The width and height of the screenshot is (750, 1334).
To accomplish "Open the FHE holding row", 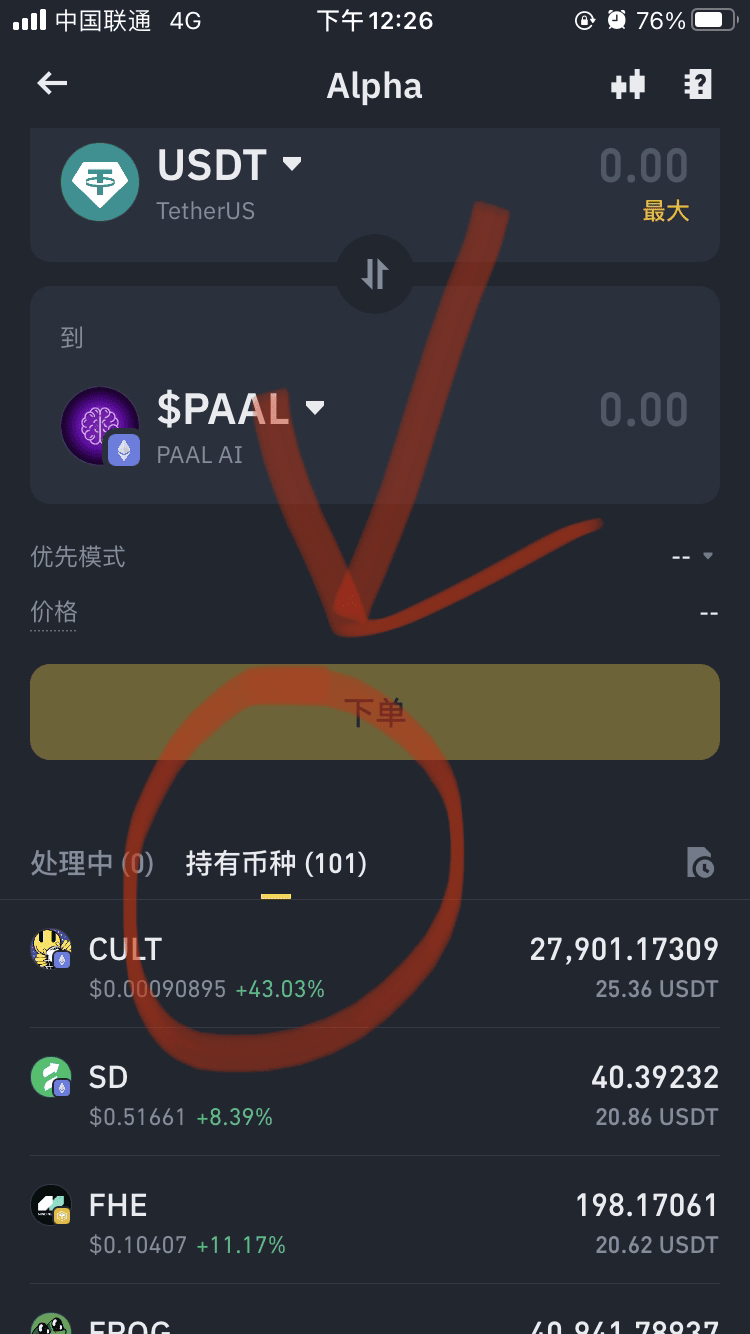I will (x=374, y=1222).
